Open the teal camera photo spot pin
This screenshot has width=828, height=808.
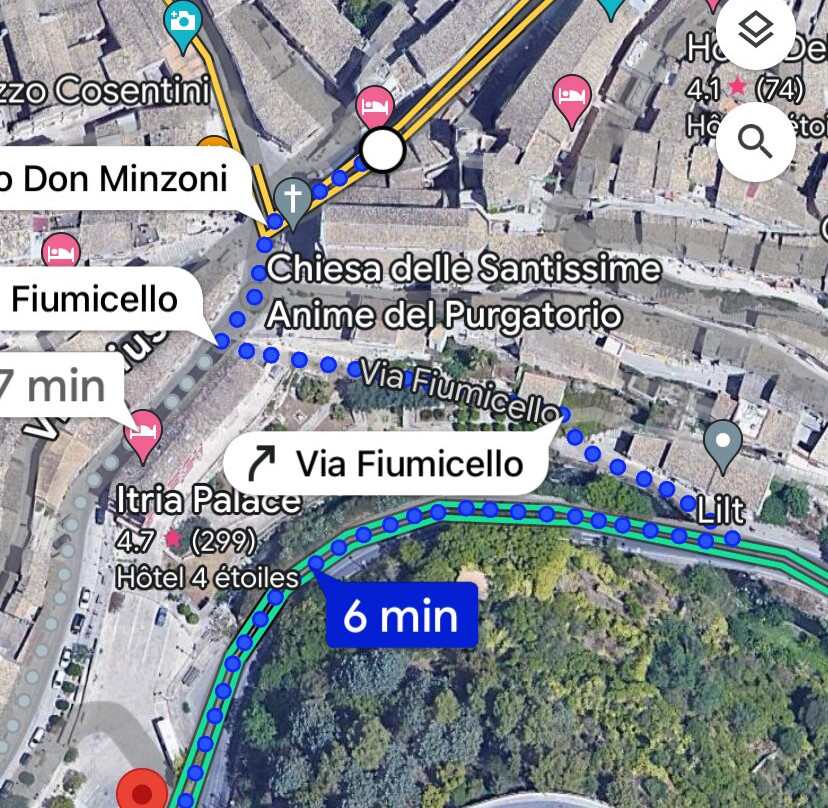pos(183,22)
